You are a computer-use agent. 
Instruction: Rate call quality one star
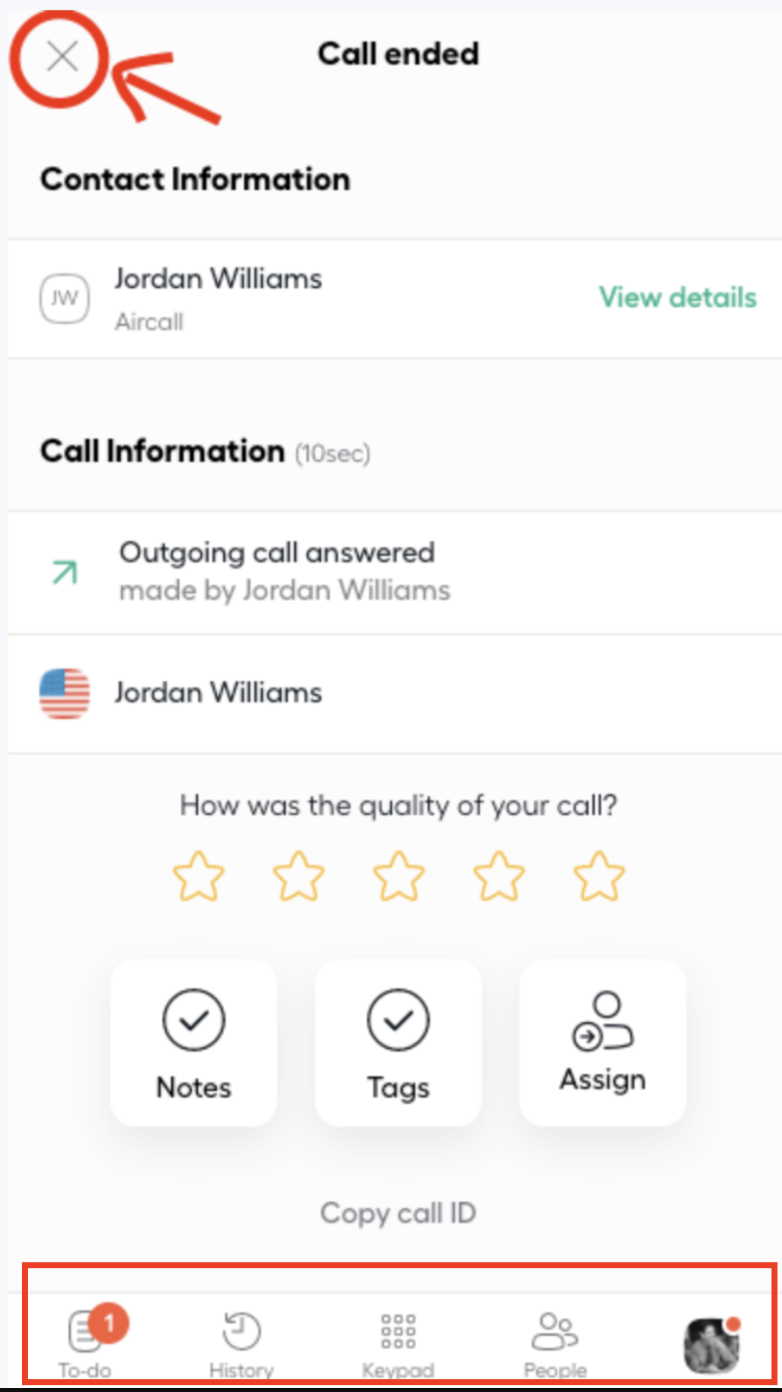[x=198, y=877]
